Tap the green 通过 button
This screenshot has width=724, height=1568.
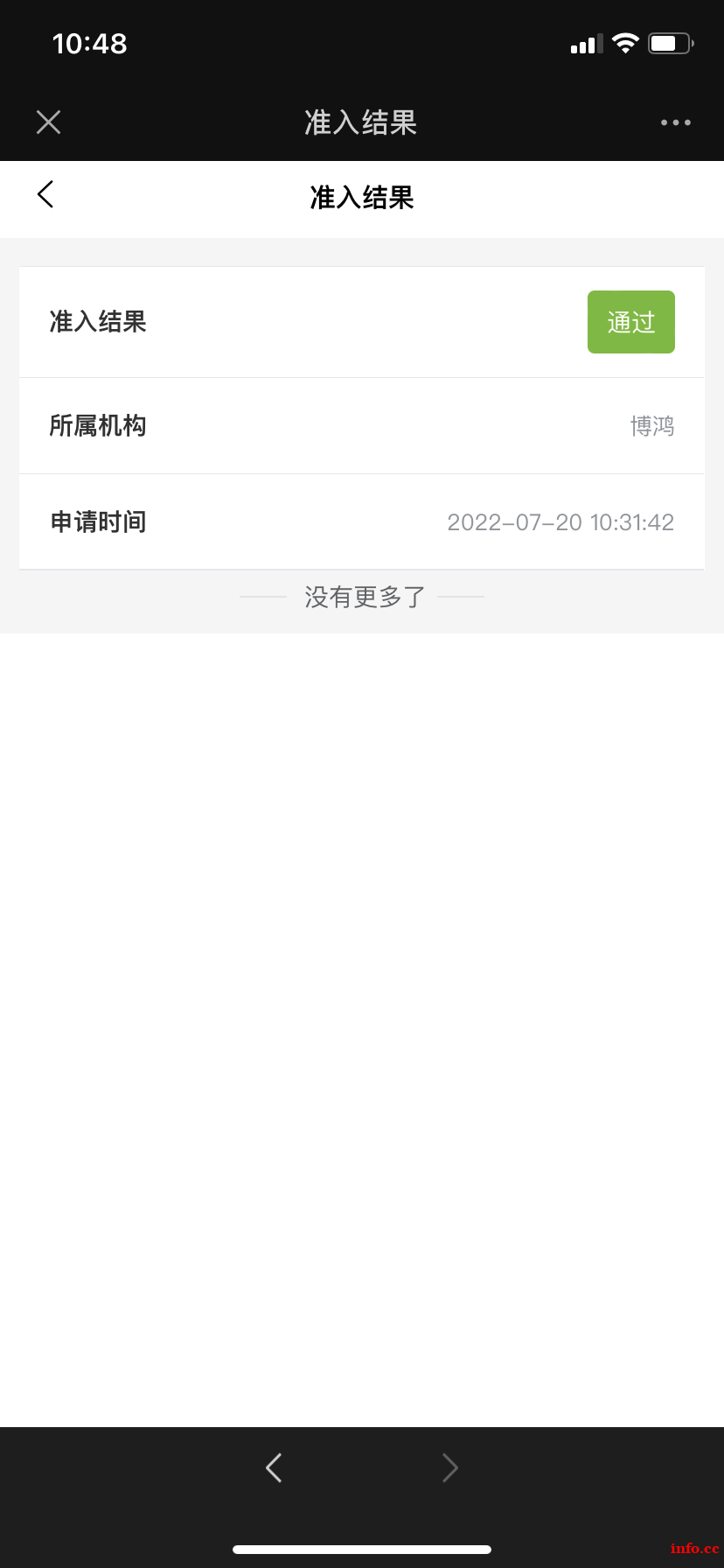click(x=631, y=322)
